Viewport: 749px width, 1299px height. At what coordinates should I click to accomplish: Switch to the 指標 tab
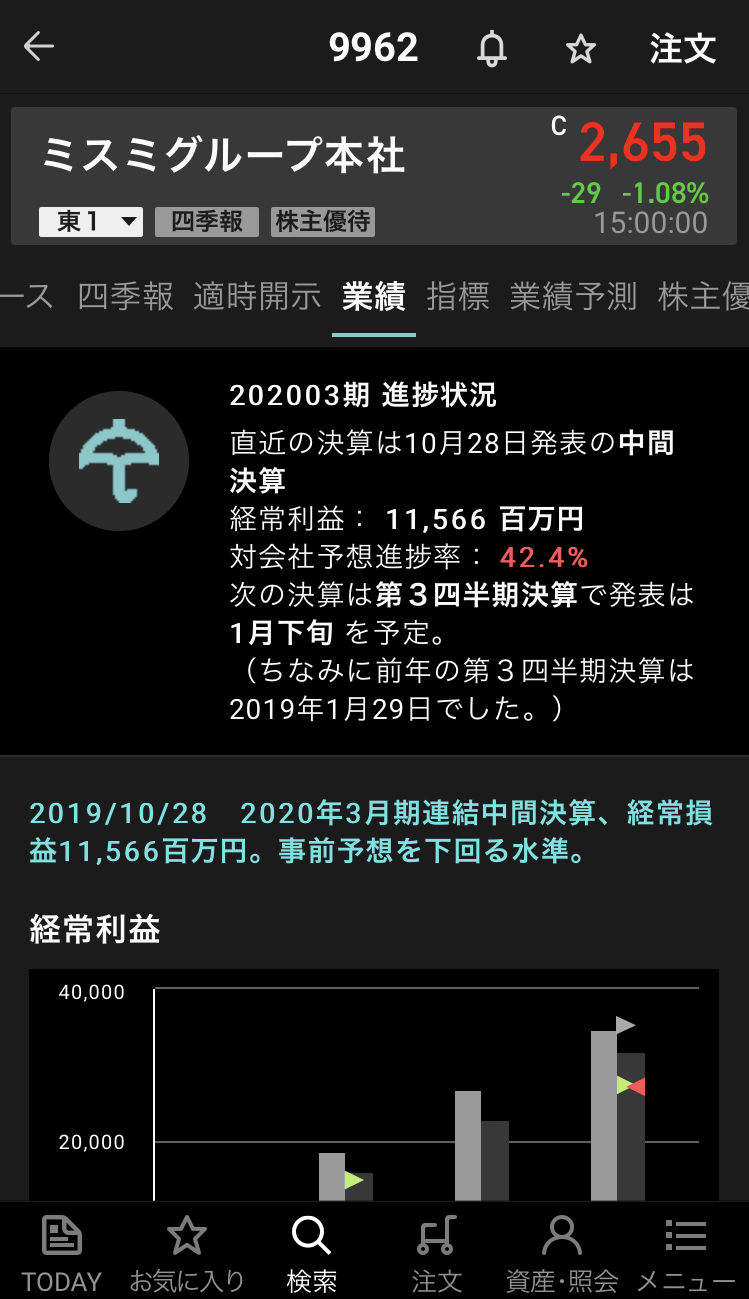[457, 296]
